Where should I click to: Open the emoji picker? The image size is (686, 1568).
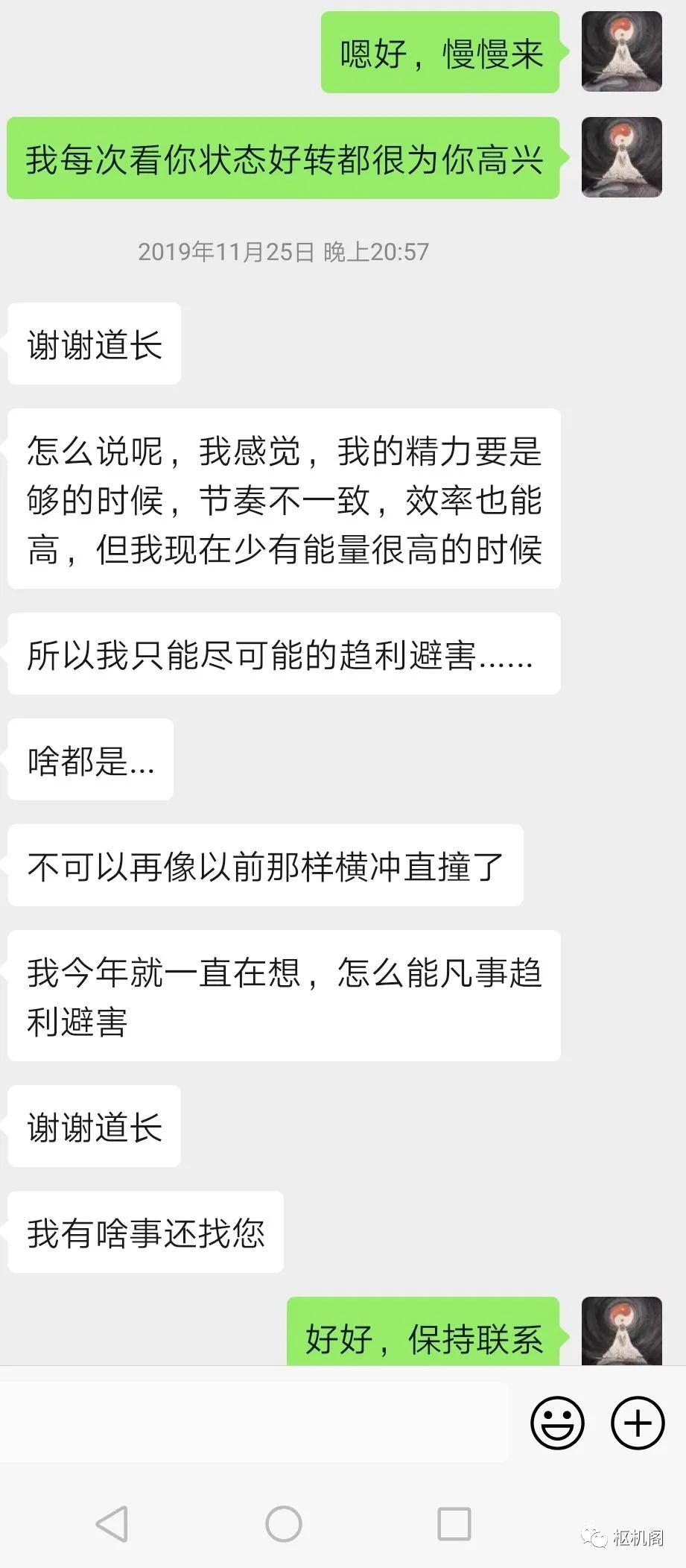556,1423
